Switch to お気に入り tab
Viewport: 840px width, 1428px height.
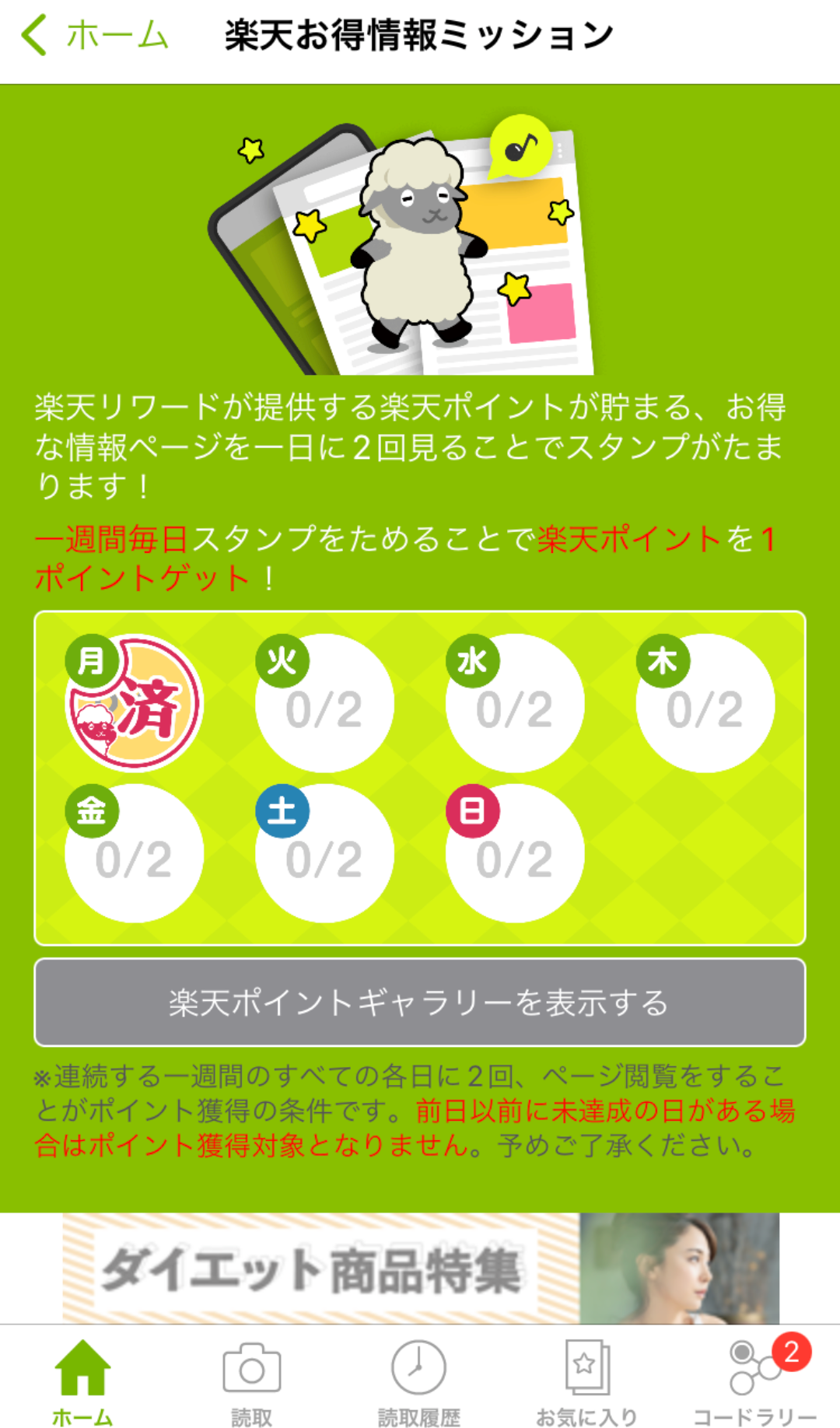[x=586, y=1382]
